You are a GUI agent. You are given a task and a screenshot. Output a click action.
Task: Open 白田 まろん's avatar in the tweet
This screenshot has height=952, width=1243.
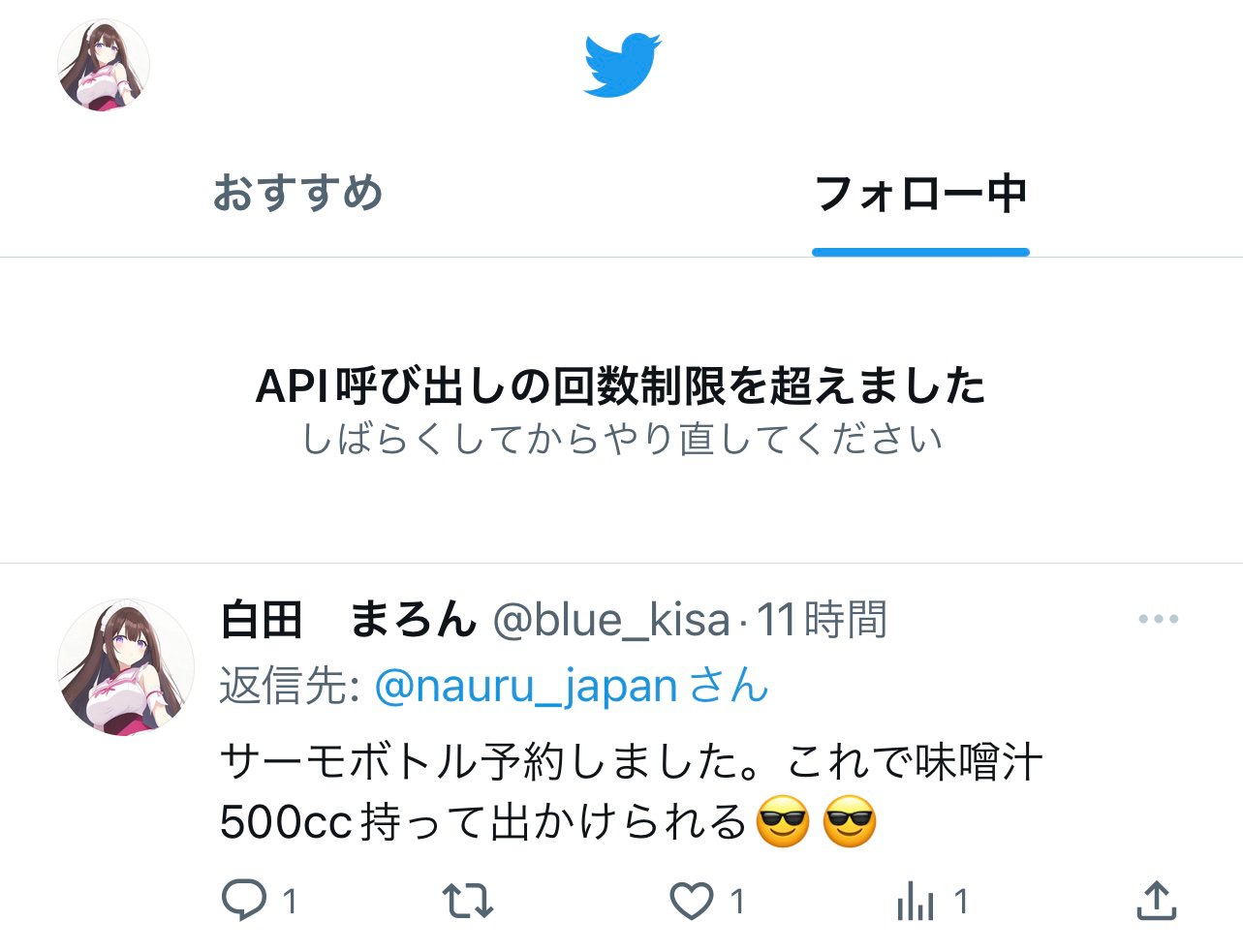click(126, 667)
